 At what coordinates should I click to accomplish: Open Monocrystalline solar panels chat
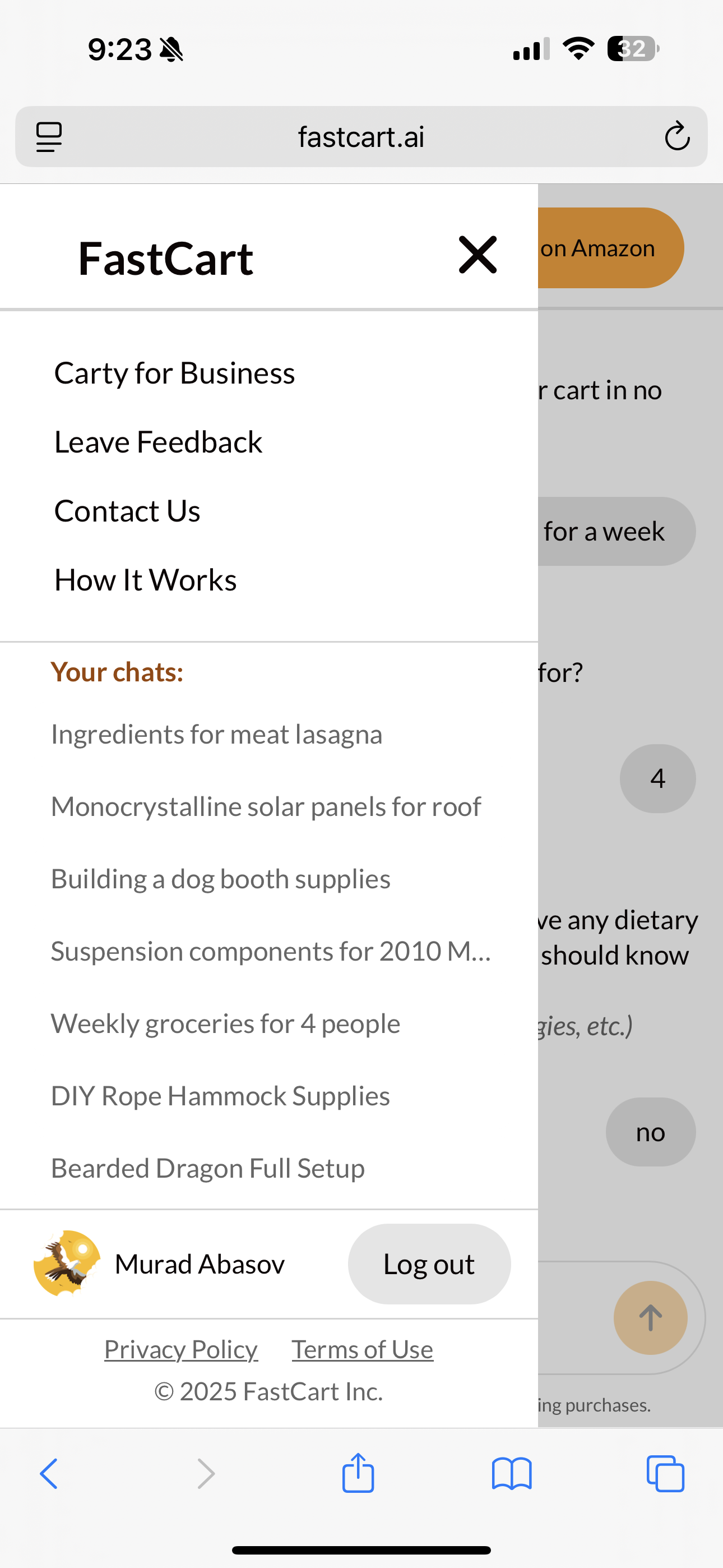click(x=266, y=806)
